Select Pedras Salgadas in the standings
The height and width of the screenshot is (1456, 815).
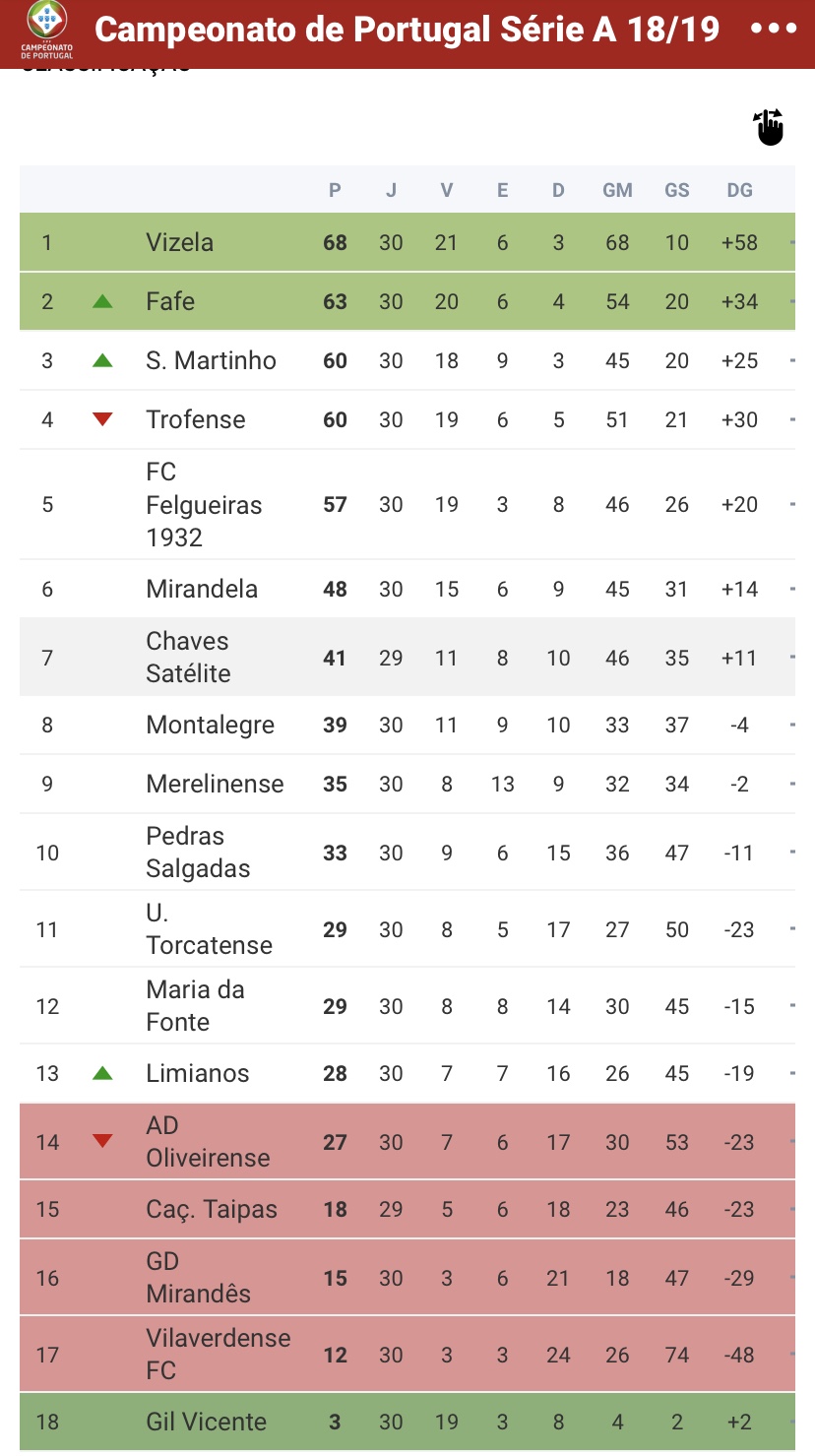(x=407, y=853)
